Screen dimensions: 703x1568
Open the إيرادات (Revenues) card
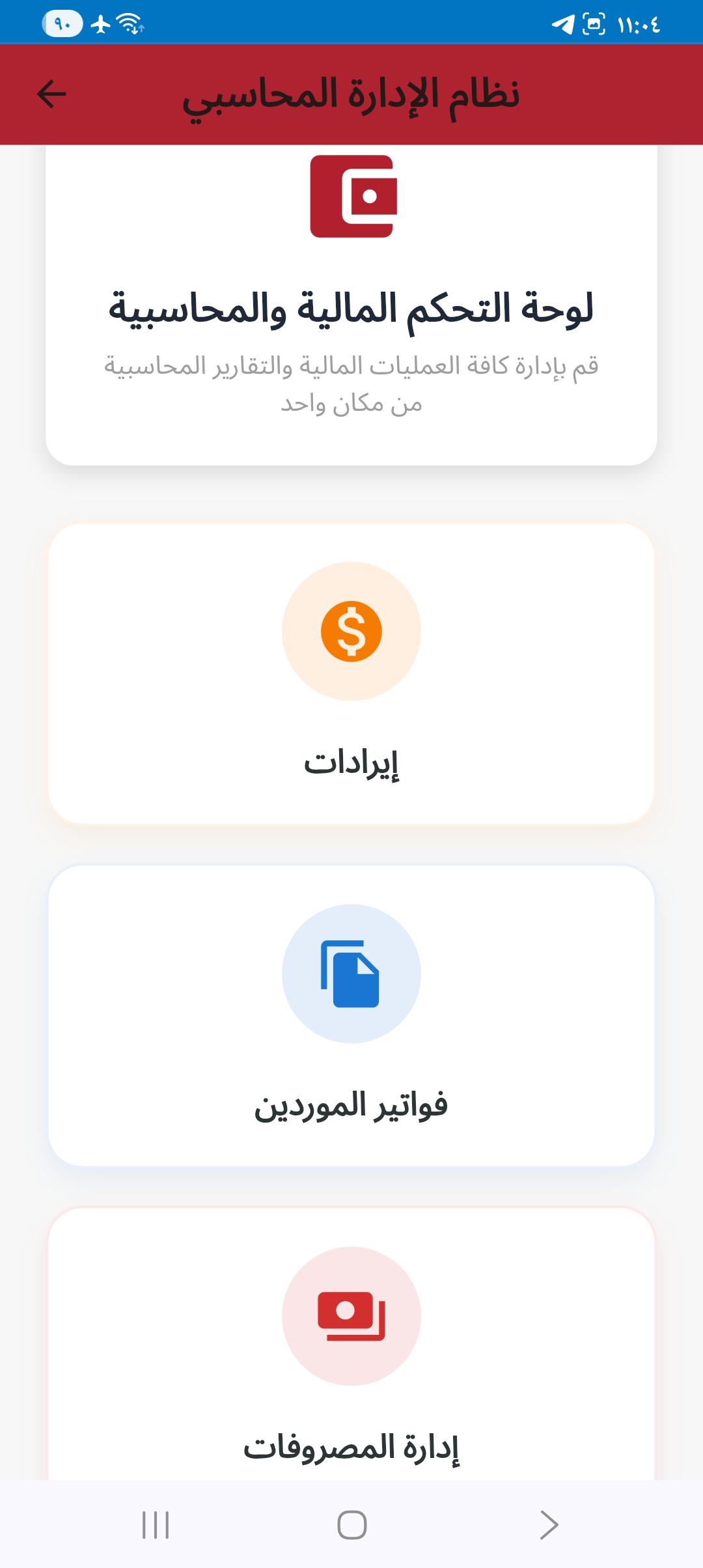pyautogui.click(x=352, y=677)
